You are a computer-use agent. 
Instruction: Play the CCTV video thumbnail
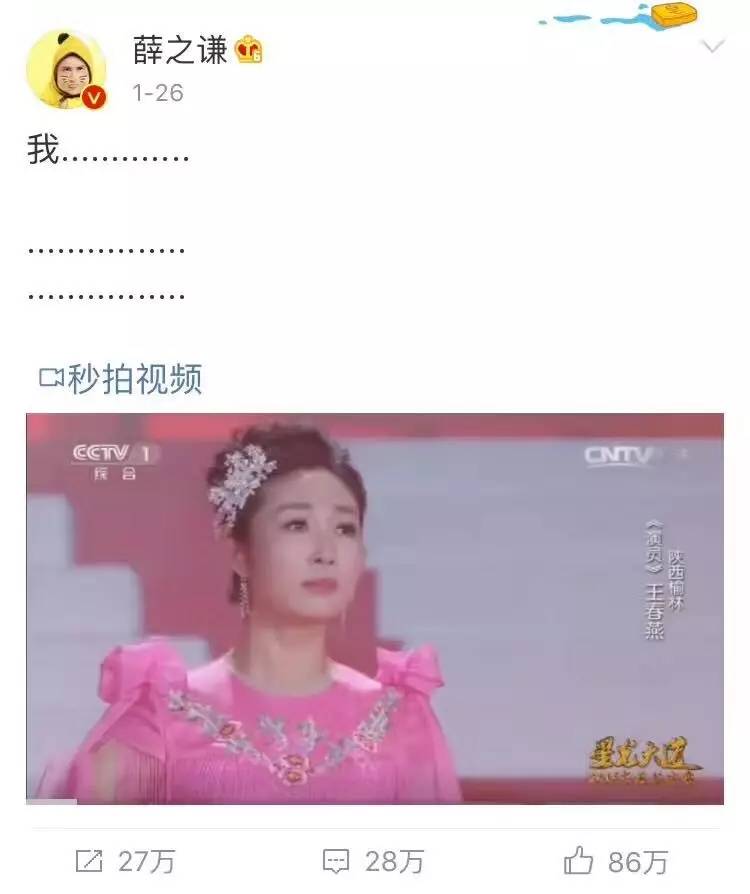(x=374, y=608)
